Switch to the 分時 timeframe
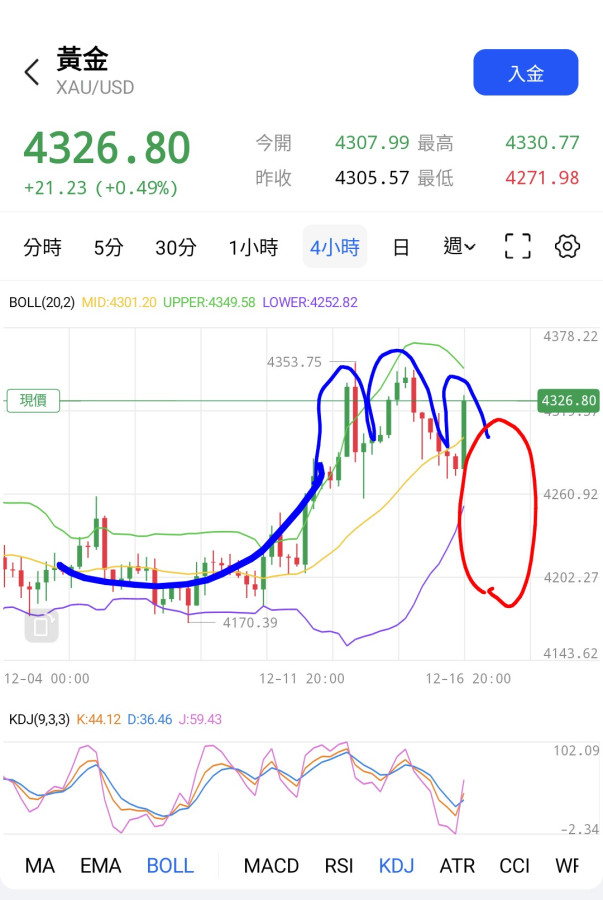Image resolution: width=603 pixels, height=900 pixels. (42, 247)
